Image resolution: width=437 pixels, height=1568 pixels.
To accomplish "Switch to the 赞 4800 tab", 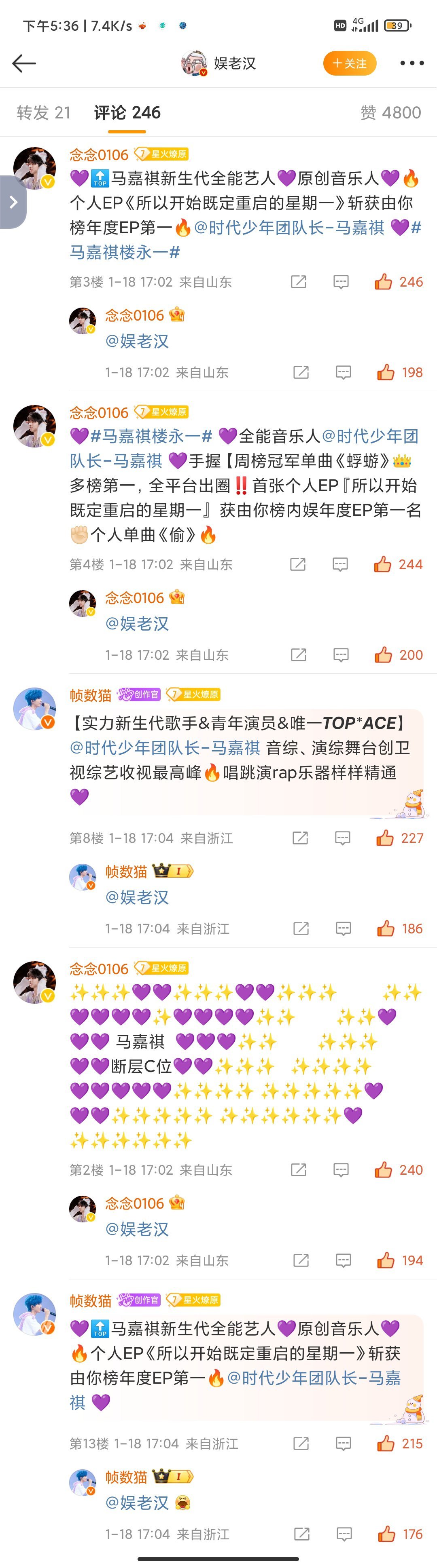I will [391, 113].
